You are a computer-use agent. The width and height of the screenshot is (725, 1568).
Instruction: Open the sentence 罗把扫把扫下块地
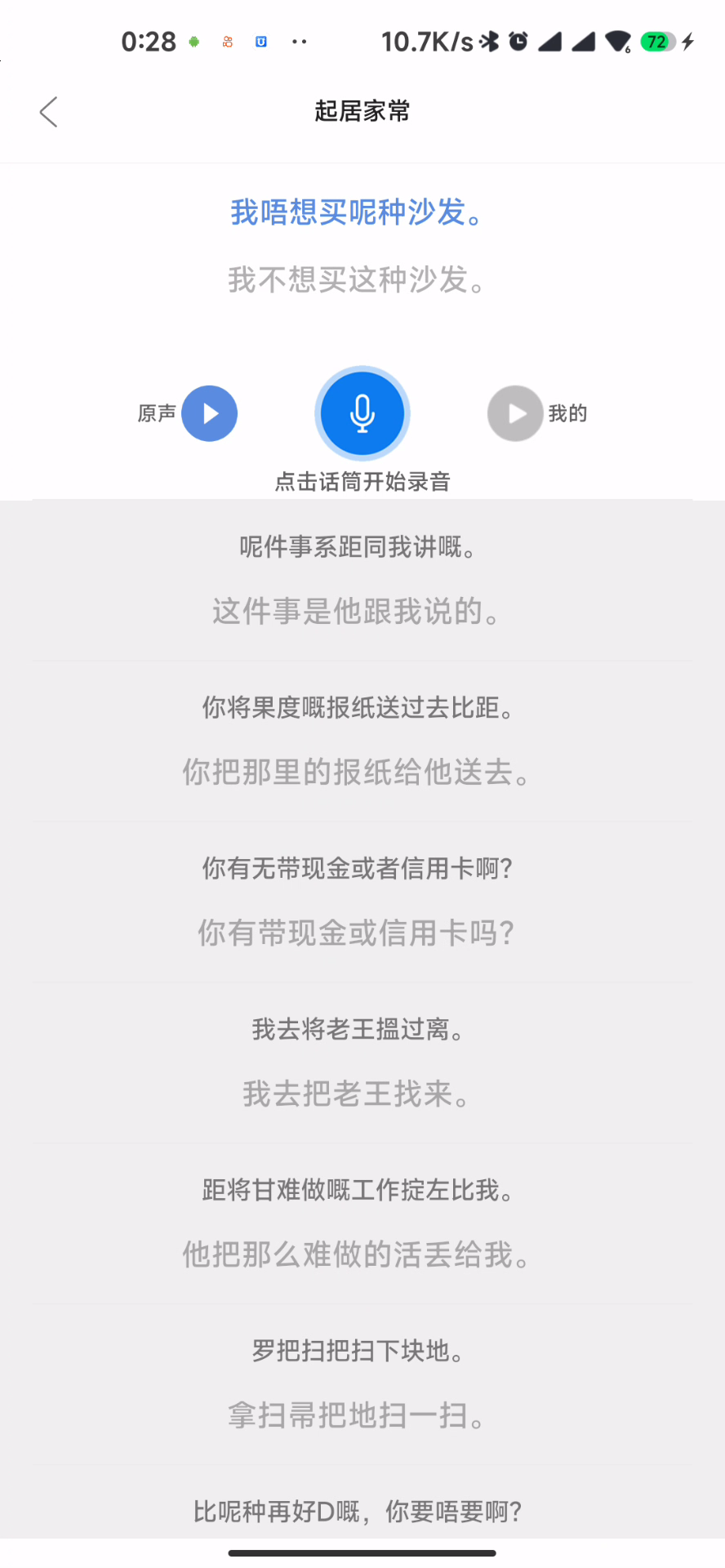pos(358,1352)
